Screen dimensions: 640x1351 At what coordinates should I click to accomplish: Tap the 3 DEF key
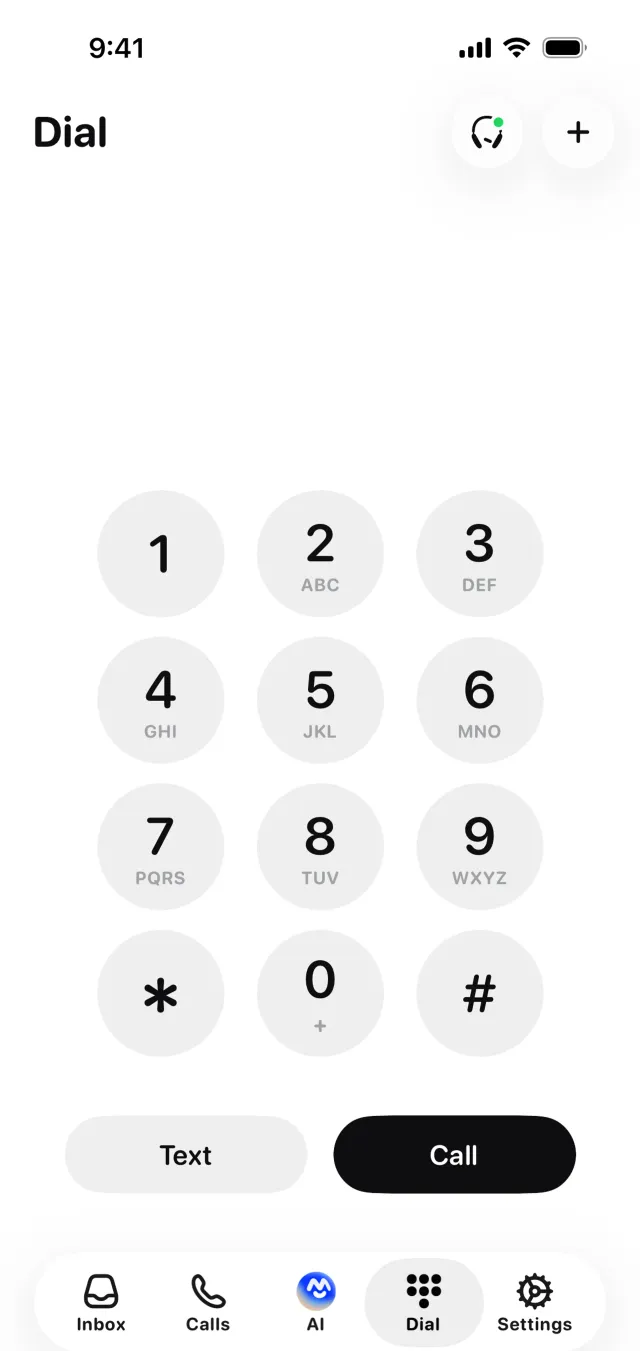point(480,553)
